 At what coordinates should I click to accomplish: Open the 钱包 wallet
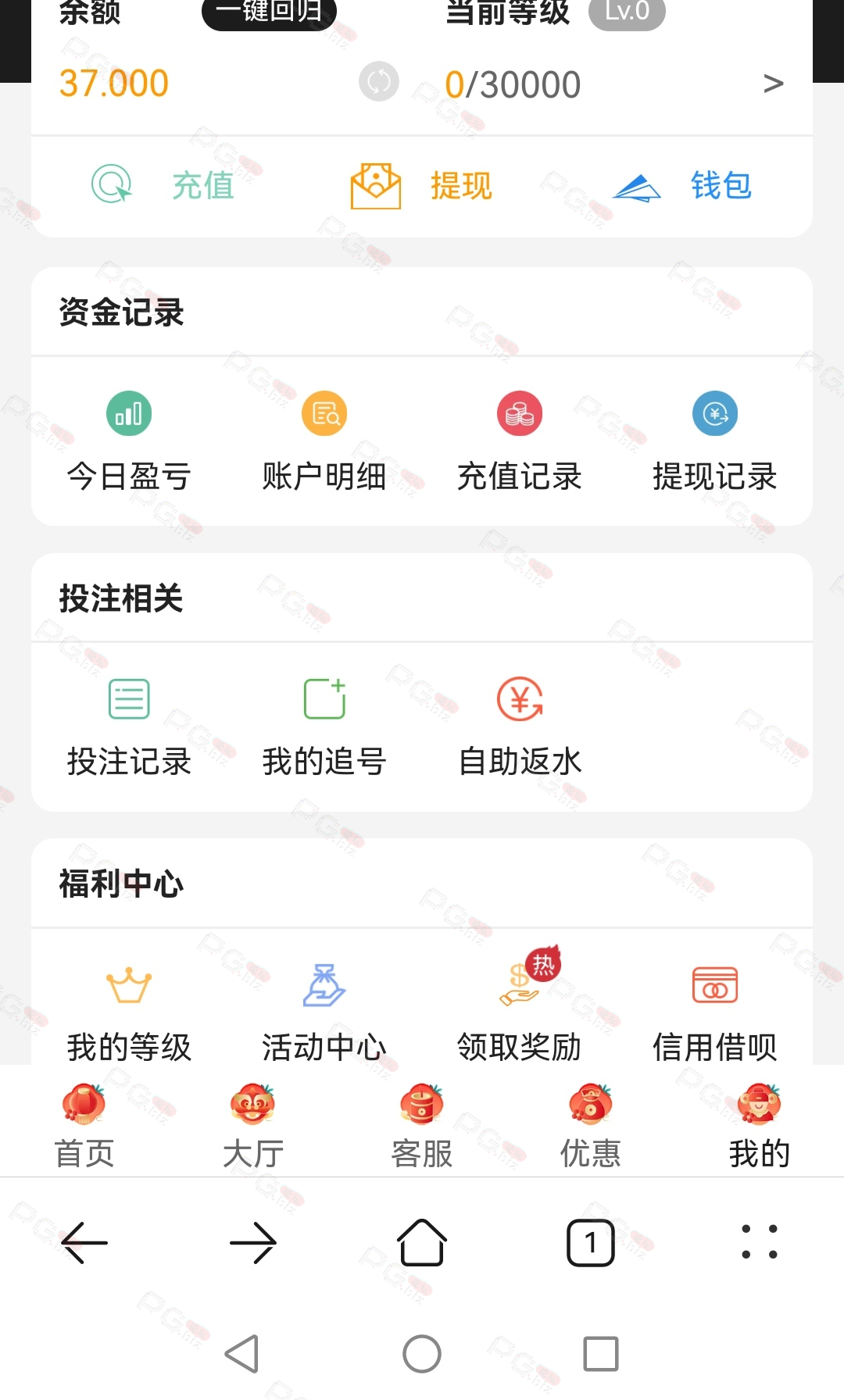(681, 185)
